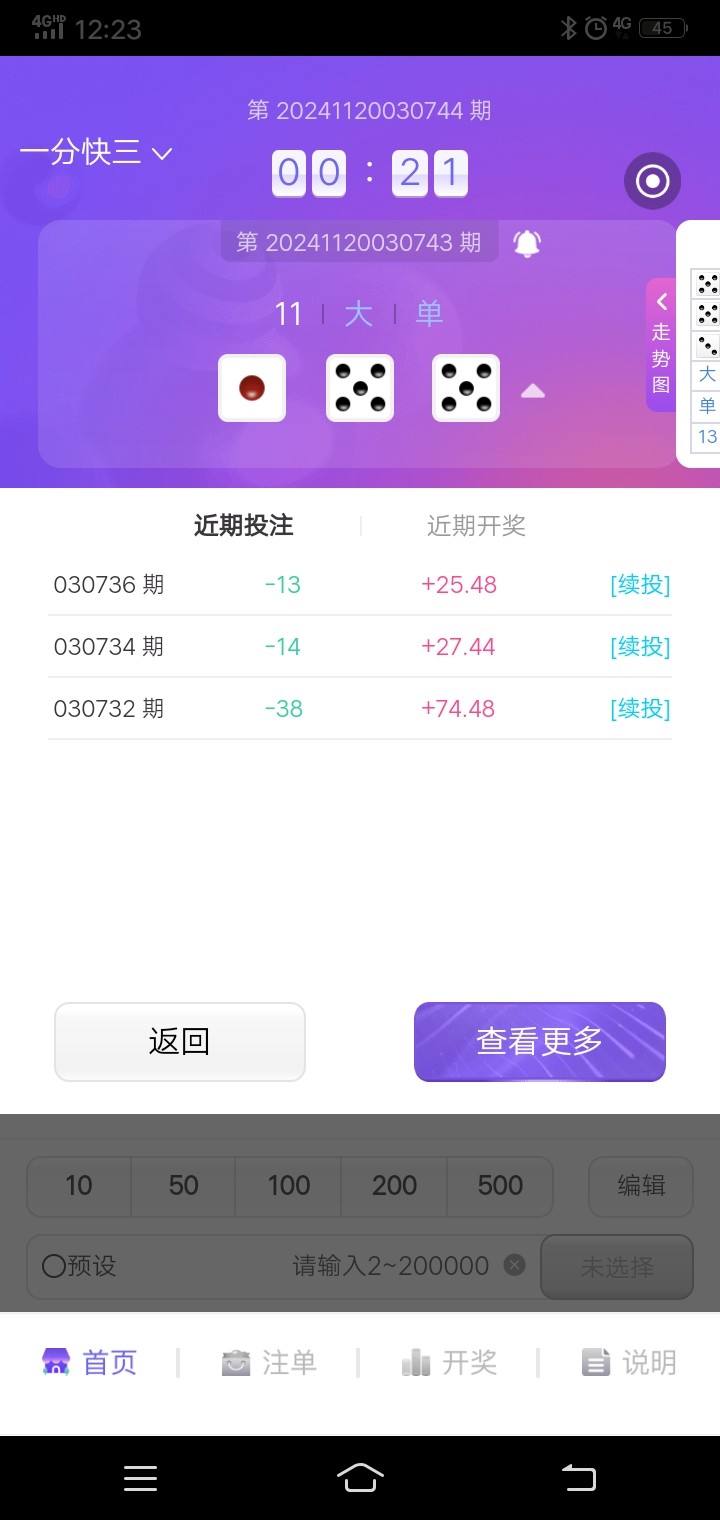
Task: Tap 续投 for period 030736
Action: tap(640, 585)
